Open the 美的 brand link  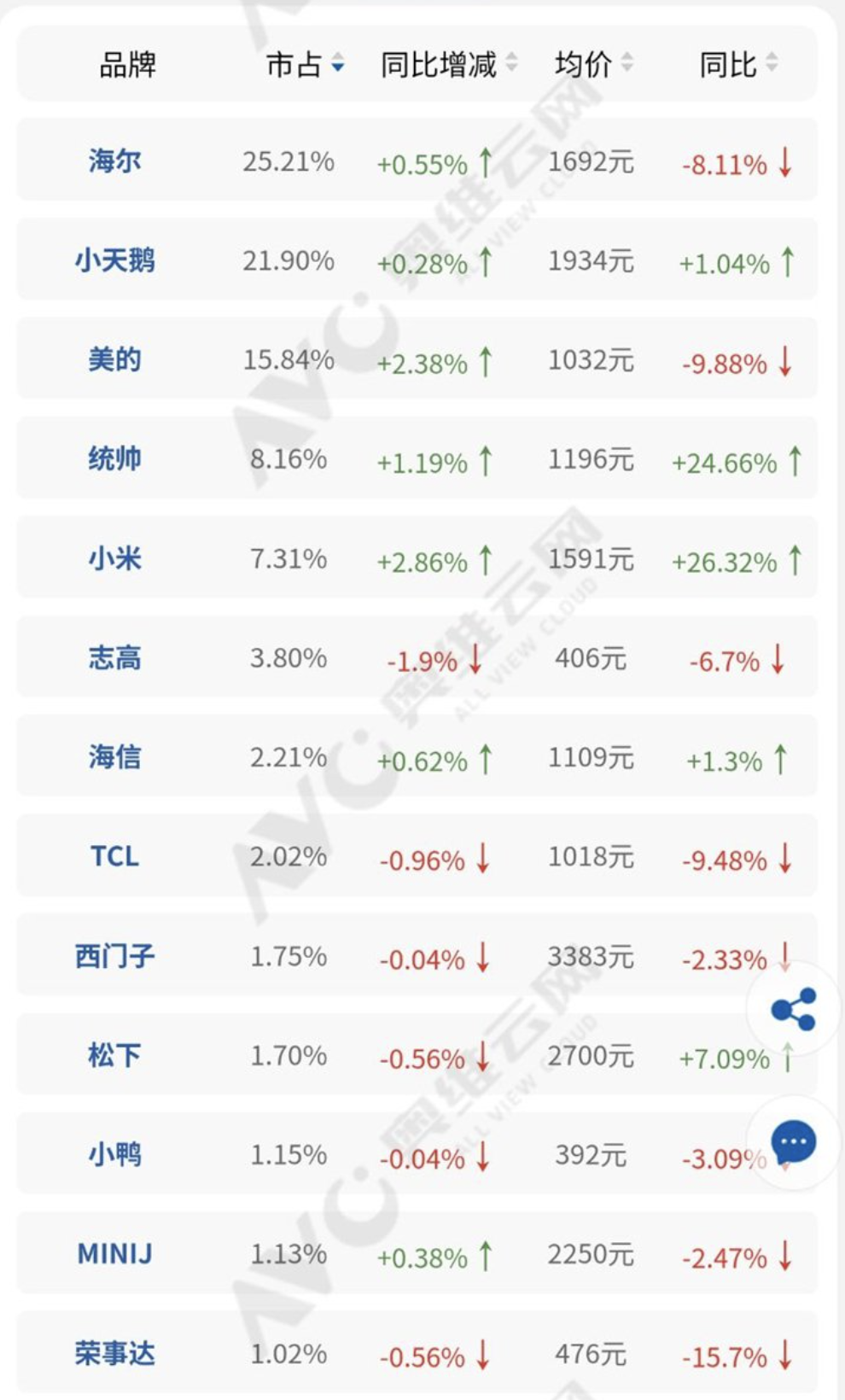(x=114, y=359)
